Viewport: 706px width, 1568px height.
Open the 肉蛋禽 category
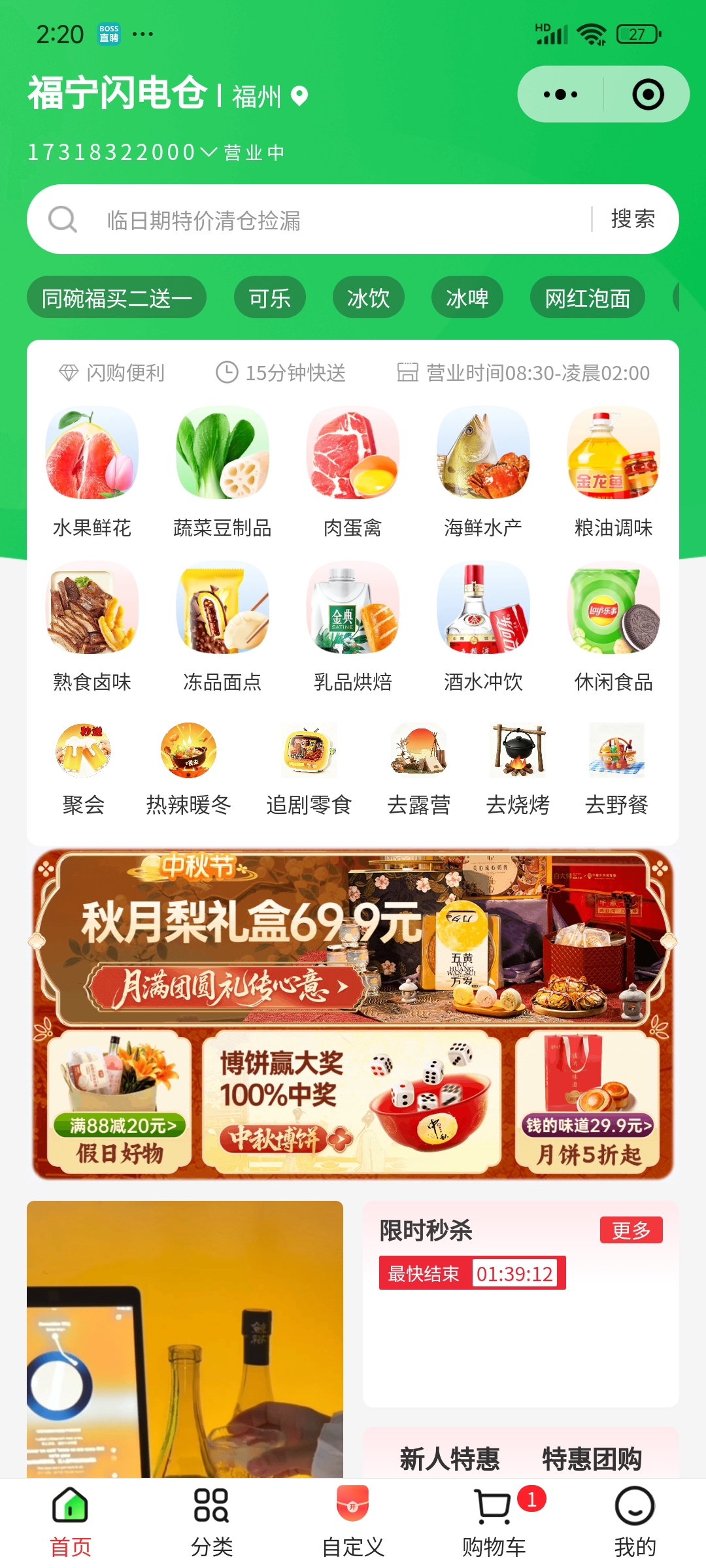352,470
